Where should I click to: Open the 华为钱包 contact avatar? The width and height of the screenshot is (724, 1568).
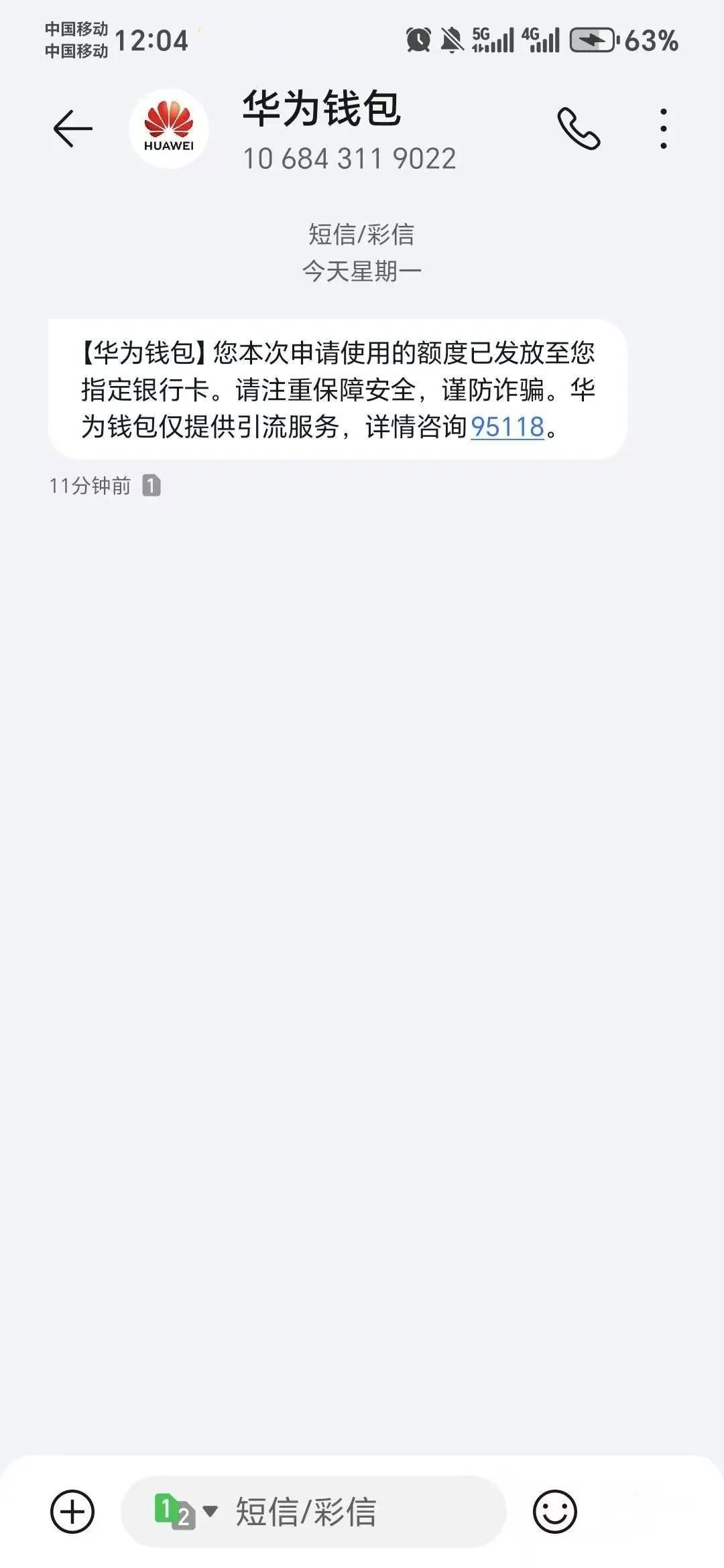coord(168,129)
